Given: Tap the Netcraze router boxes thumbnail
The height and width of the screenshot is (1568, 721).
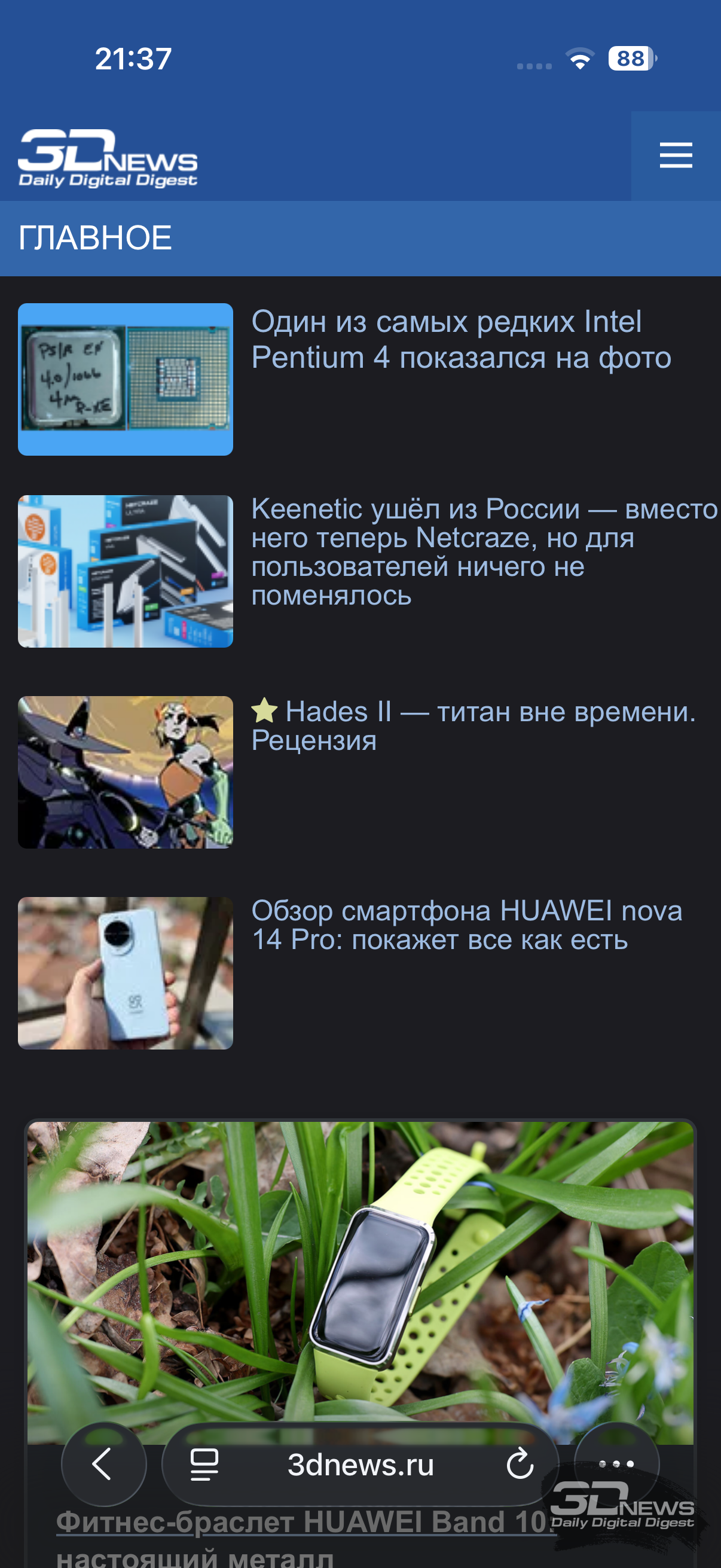Looking at the screenshot, I should 126,571.
